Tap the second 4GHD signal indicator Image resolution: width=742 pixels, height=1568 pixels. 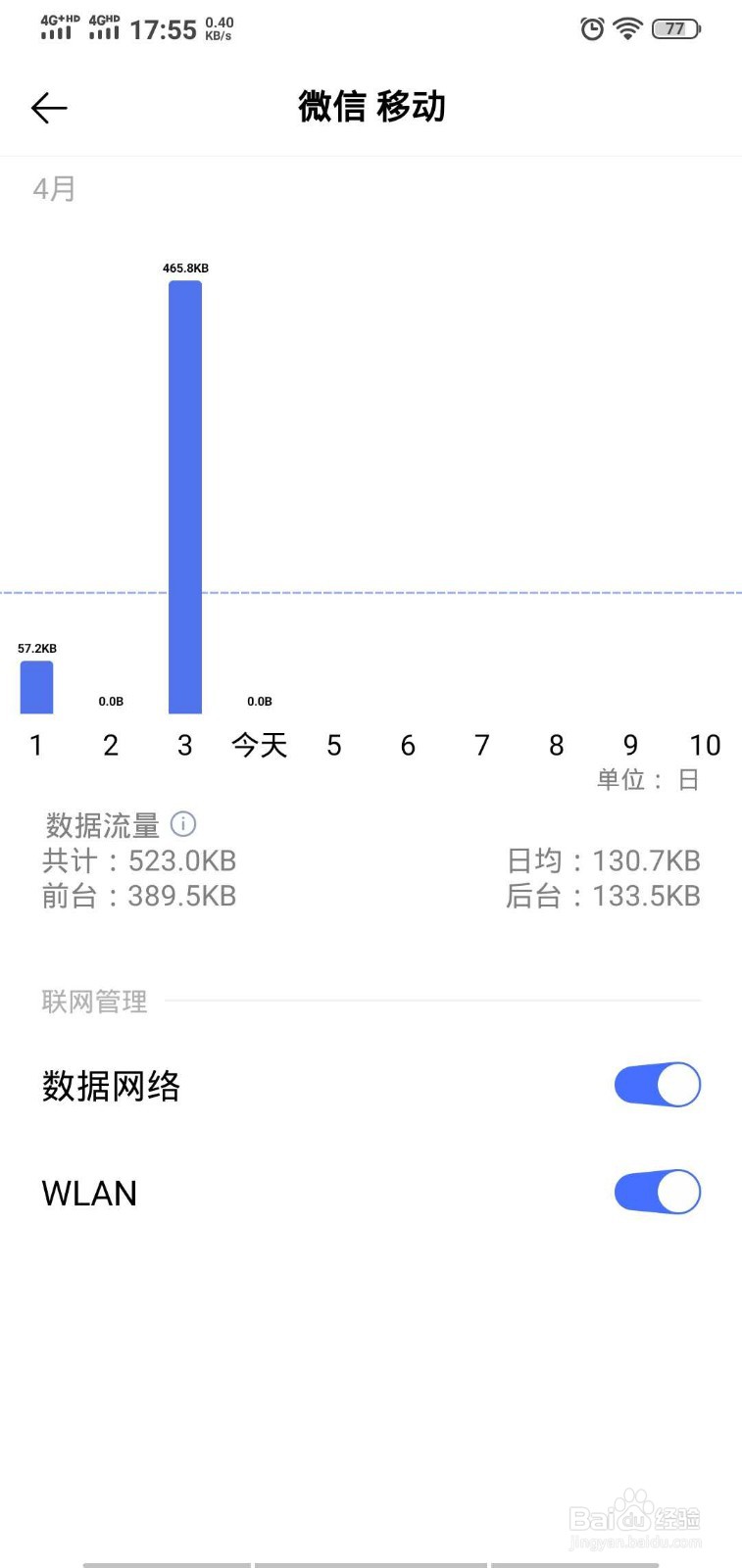(104, 27)
